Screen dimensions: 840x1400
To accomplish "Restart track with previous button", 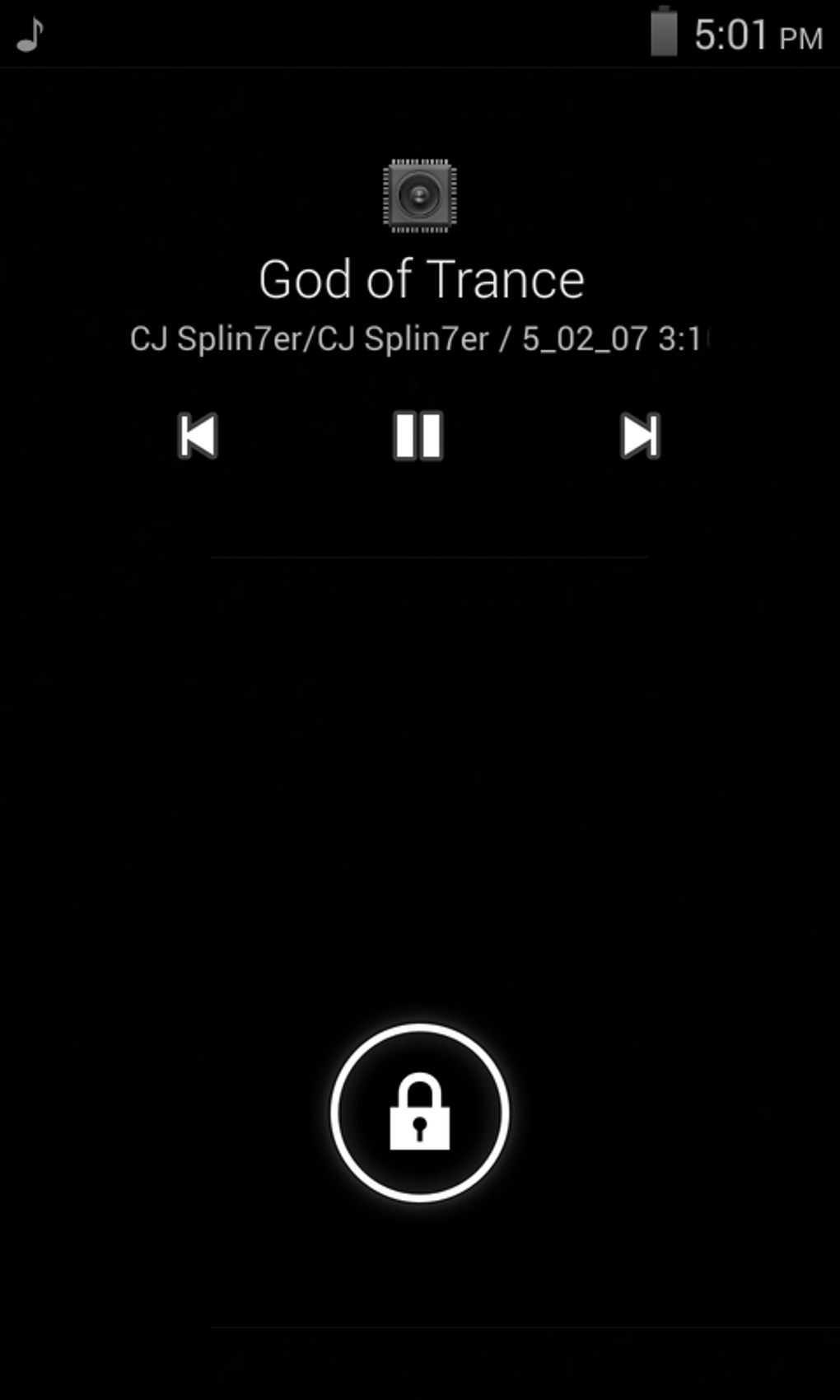I will [198, 435].
